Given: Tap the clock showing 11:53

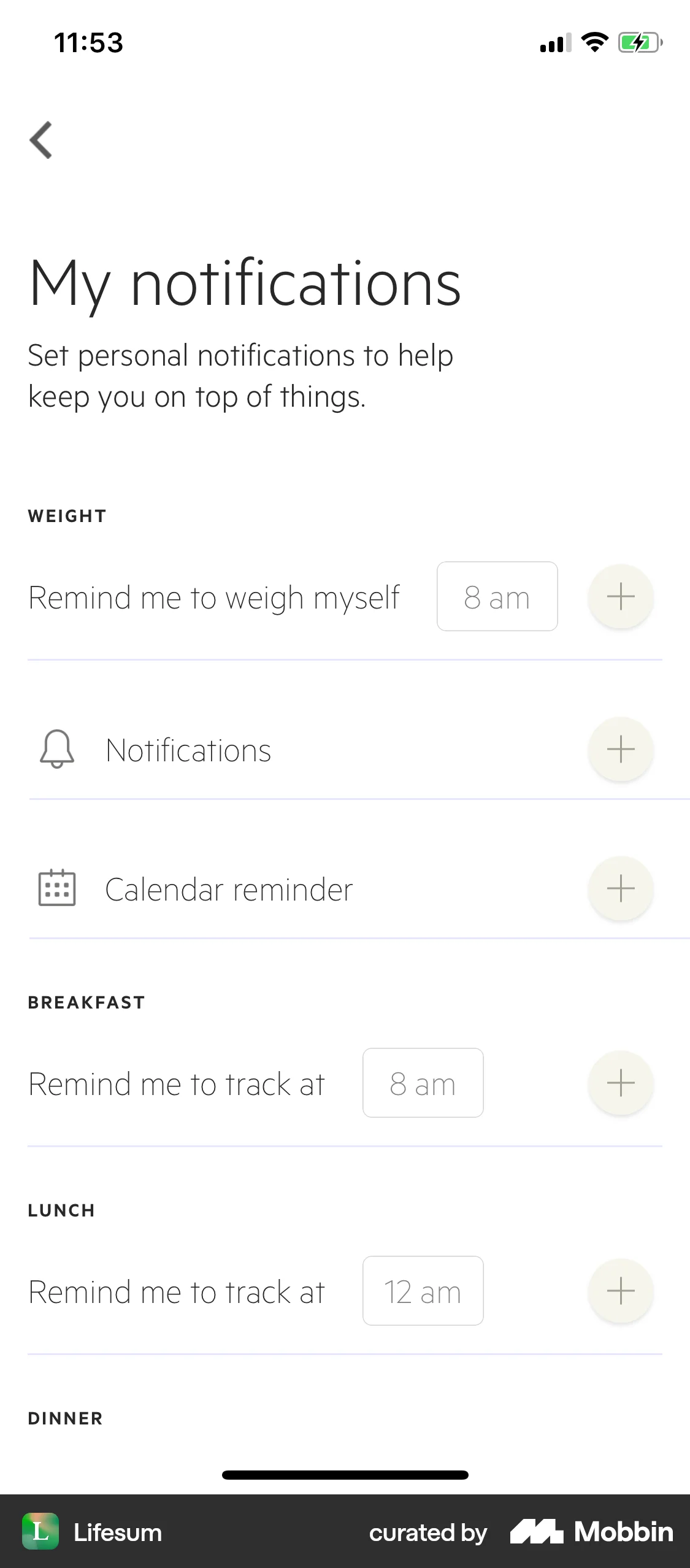Looking at the screenshot, I should tap(86, 42).
